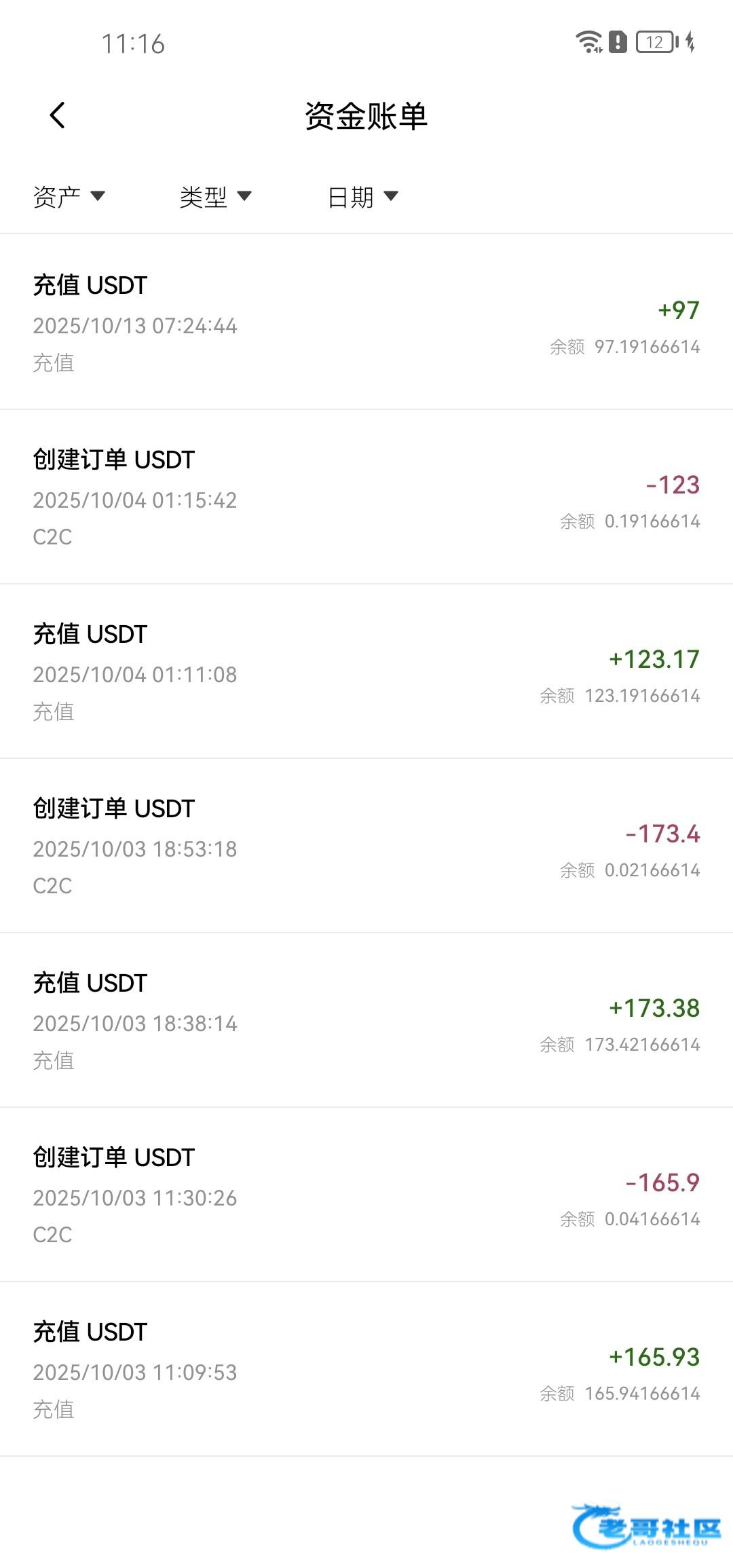View the +165.93 充值 USDT record
733x1568 pixels.
click(x=366, y=1369)
